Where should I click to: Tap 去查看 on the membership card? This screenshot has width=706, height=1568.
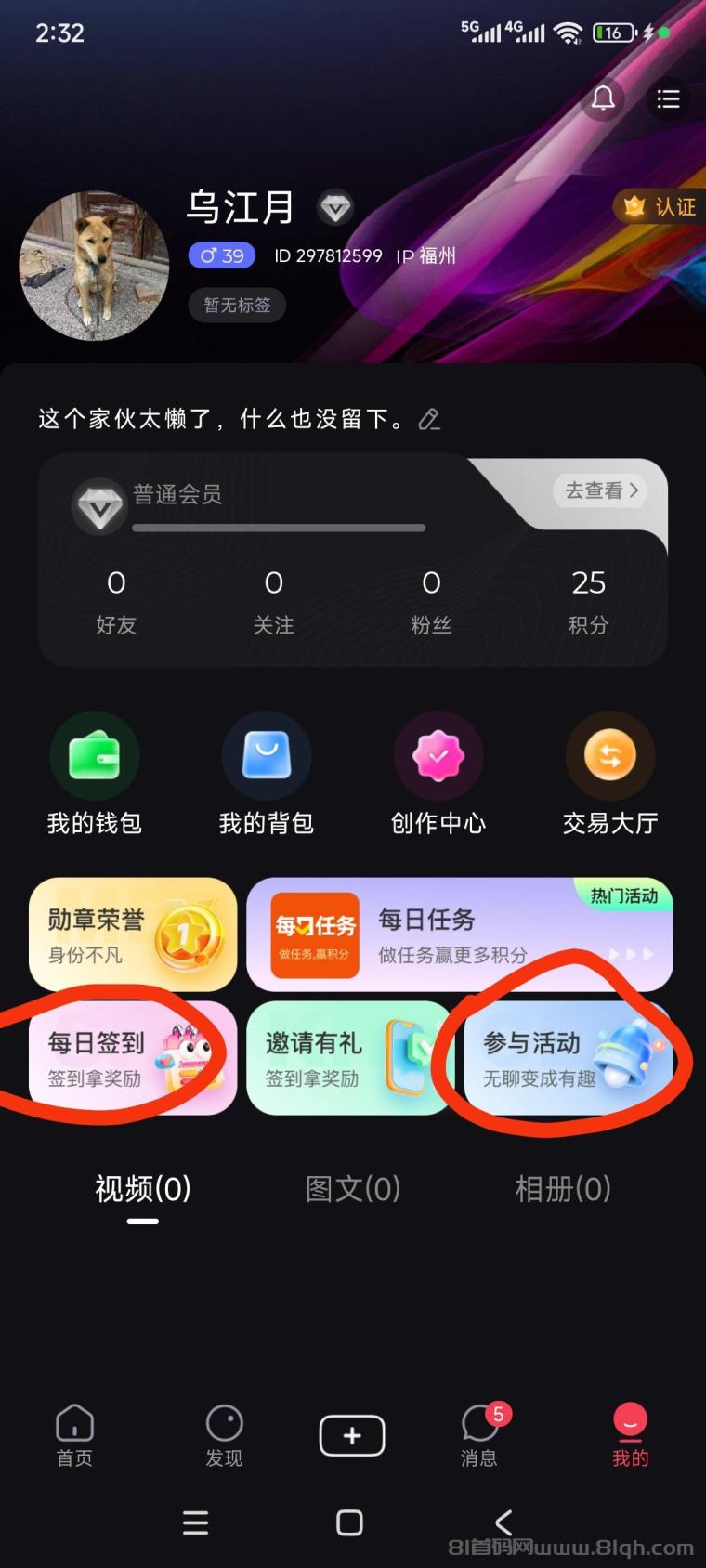pyautogui.click(x=602, y=490)
